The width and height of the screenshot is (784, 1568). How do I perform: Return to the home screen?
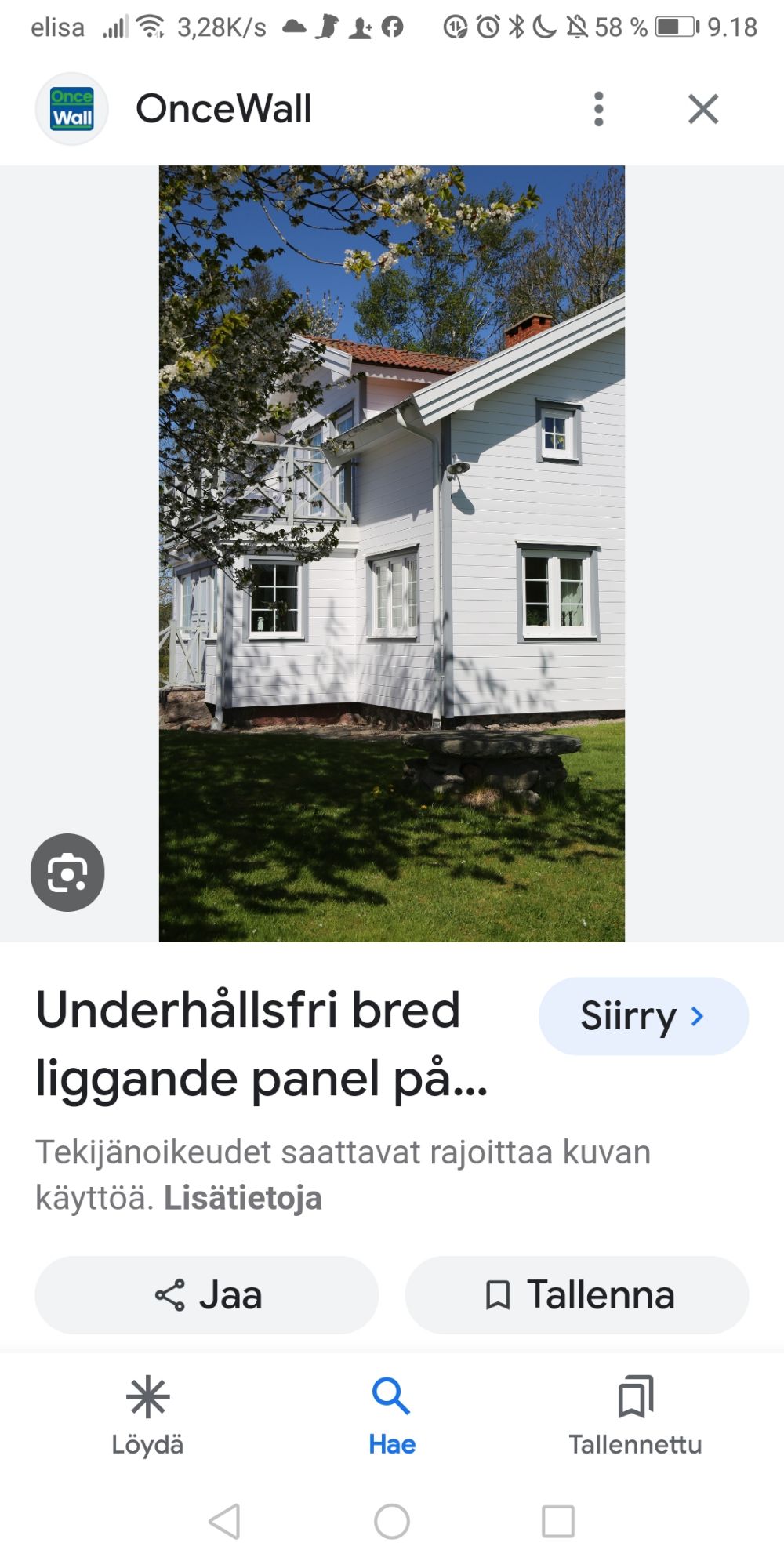coord(392,1522)
